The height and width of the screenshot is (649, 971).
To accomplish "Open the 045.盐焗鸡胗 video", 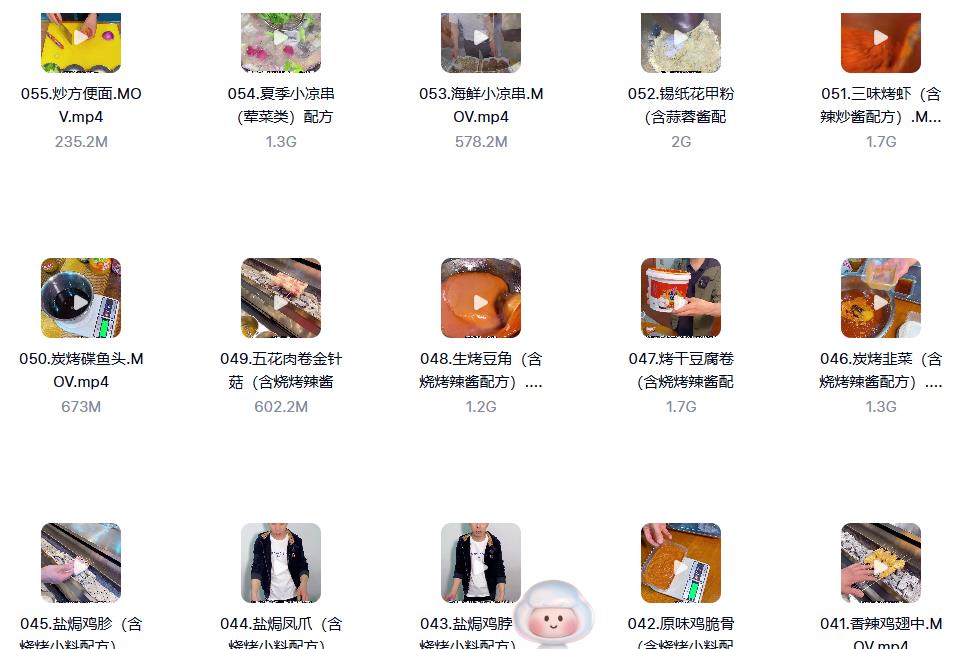I will tap(81, 563).
